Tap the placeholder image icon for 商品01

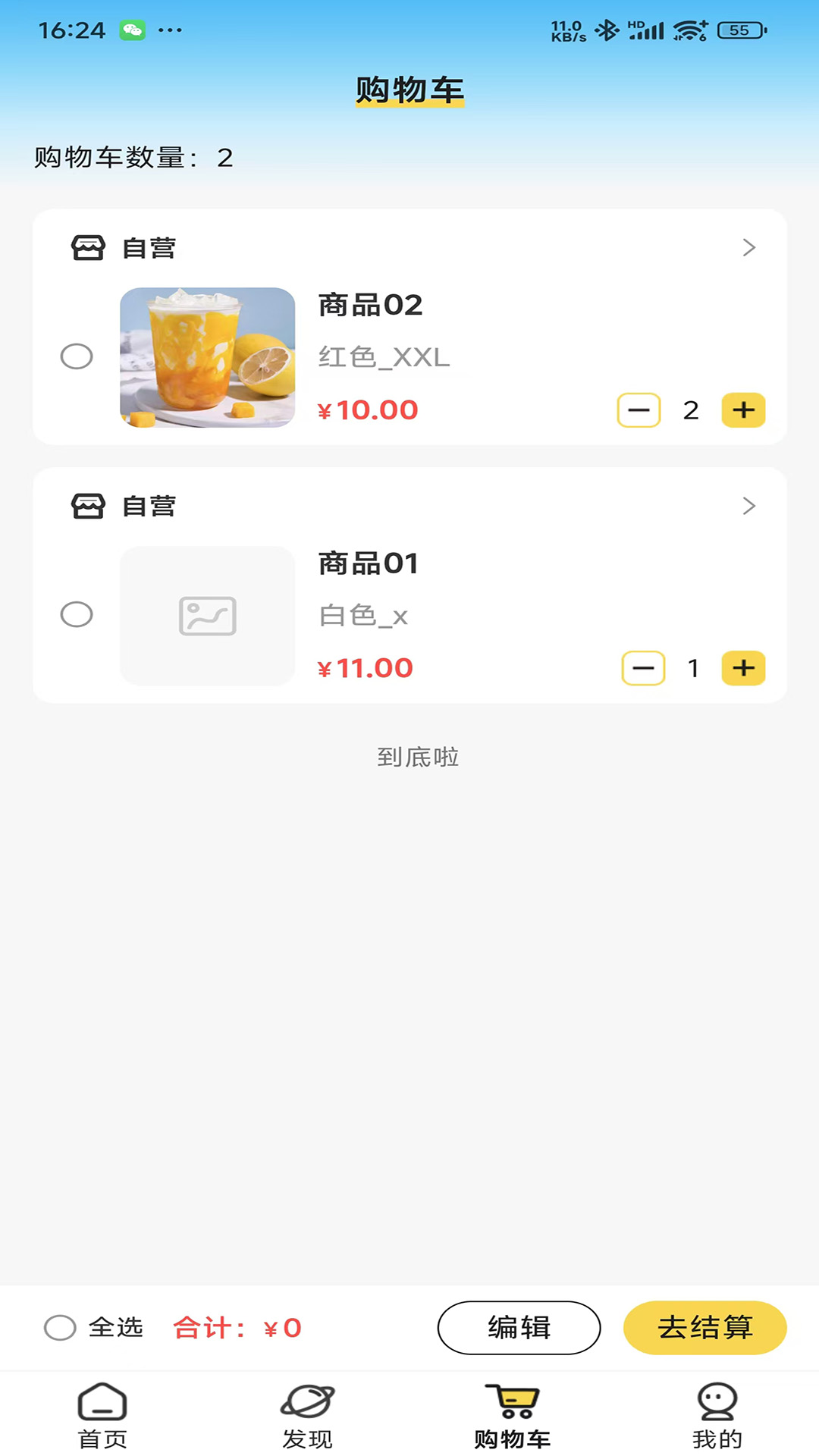[207, 616]
